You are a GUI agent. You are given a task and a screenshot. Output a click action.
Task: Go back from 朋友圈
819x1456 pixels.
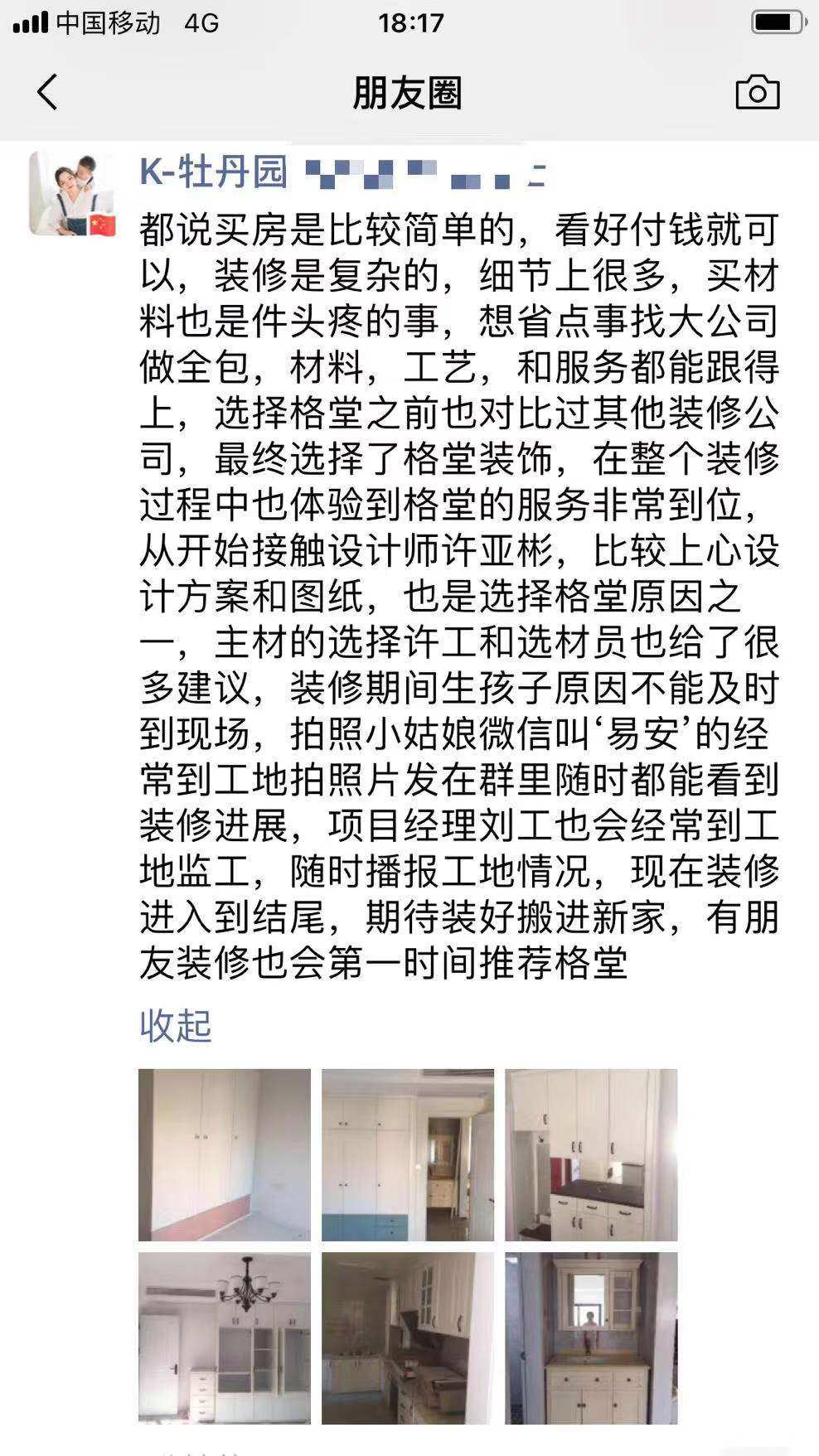tap(47, 92)
